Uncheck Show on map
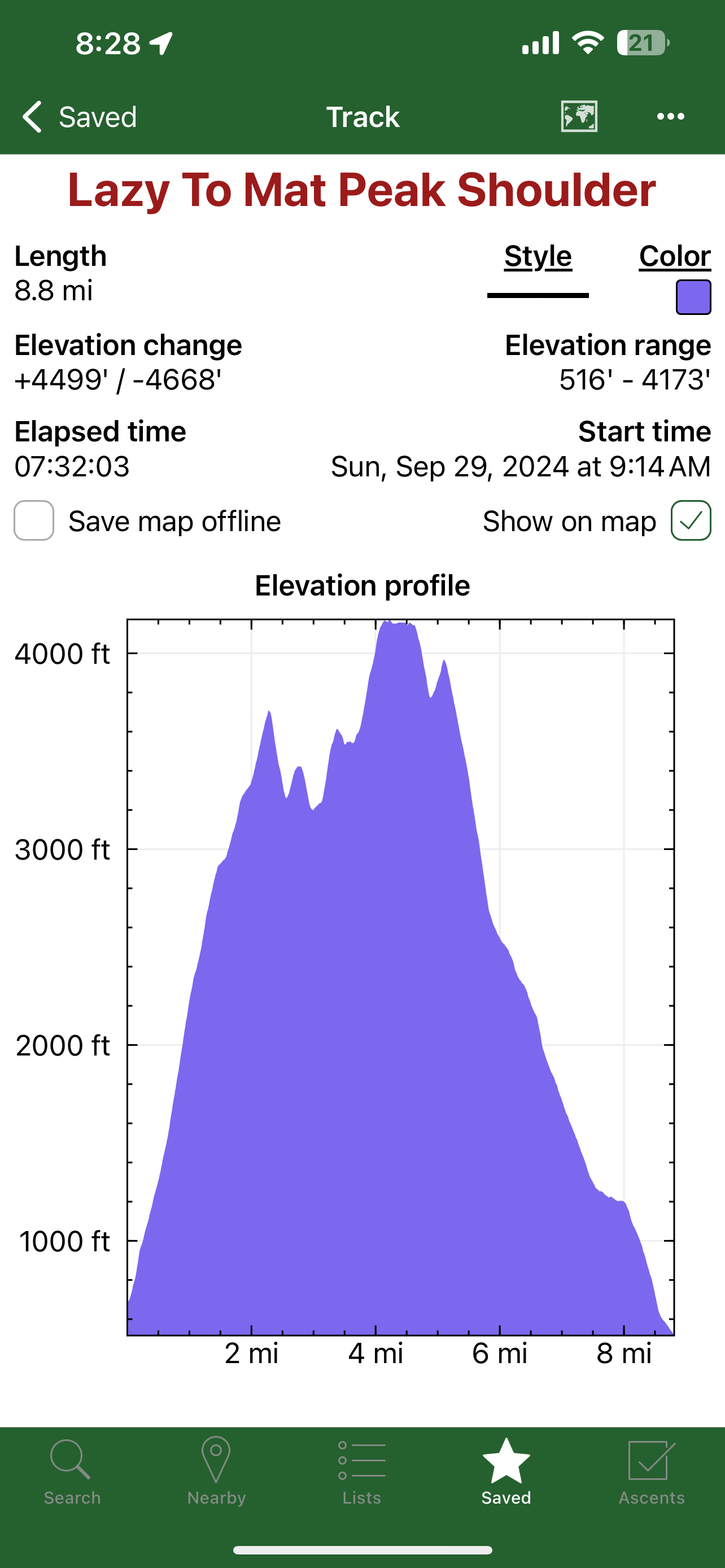This screenshot has width=725, height=1568. tap(691, 520)
